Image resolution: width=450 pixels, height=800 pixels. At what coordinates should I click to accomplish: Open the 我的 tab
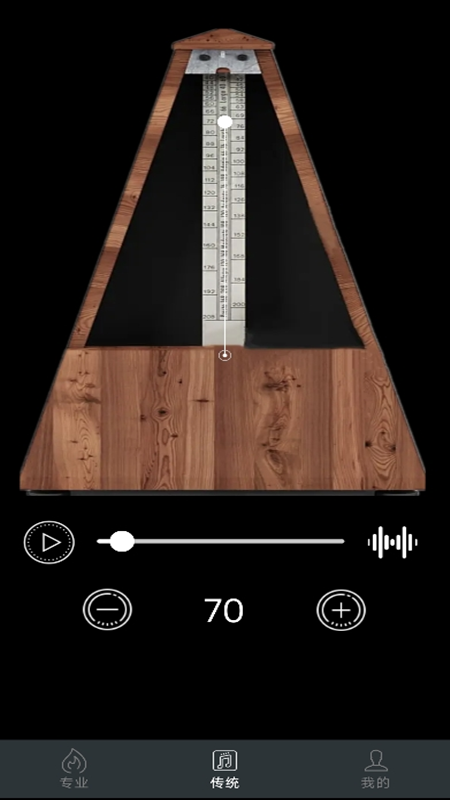376,768
